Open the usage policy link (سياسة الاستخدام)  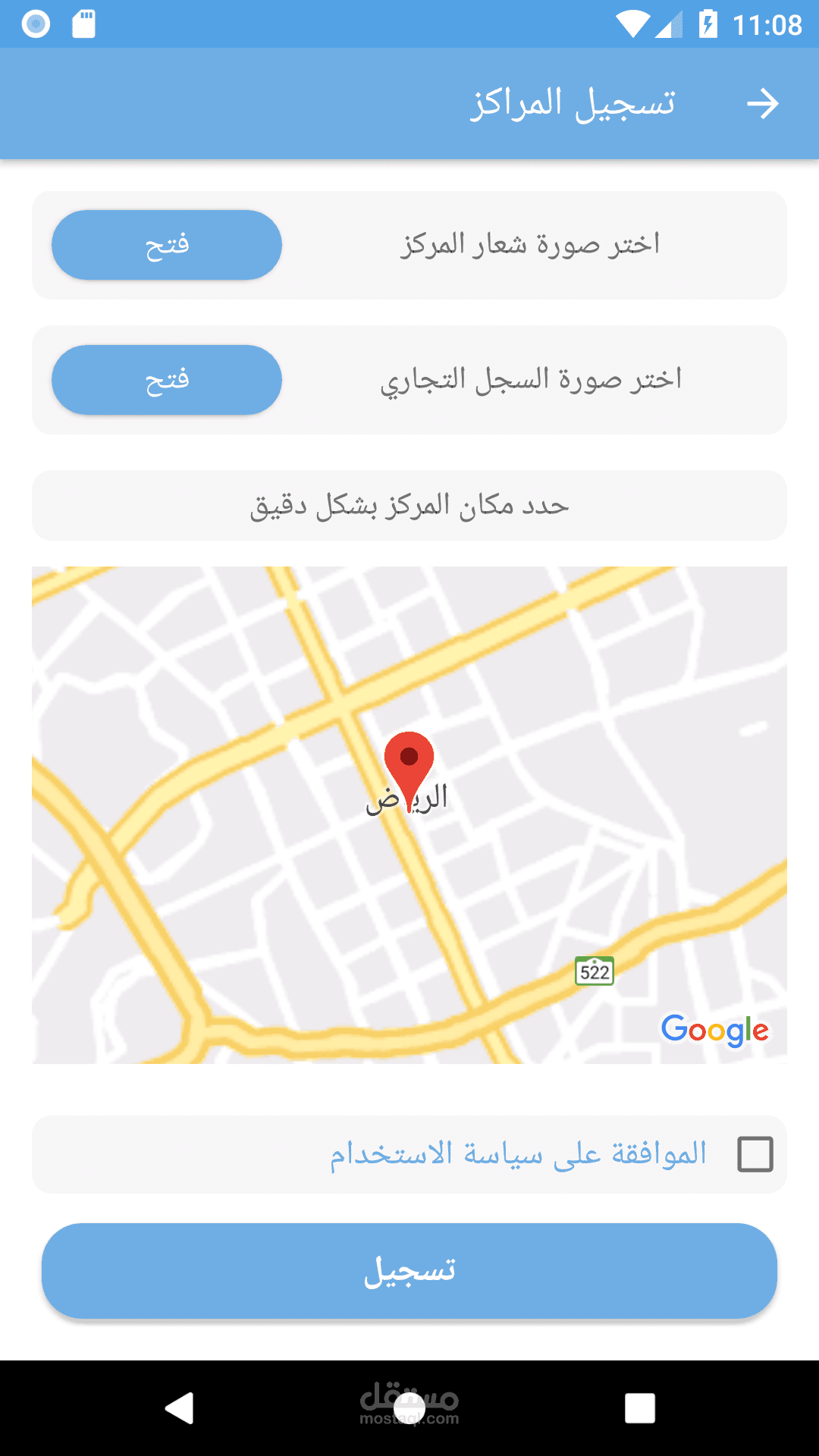(x=518, y=1154)
